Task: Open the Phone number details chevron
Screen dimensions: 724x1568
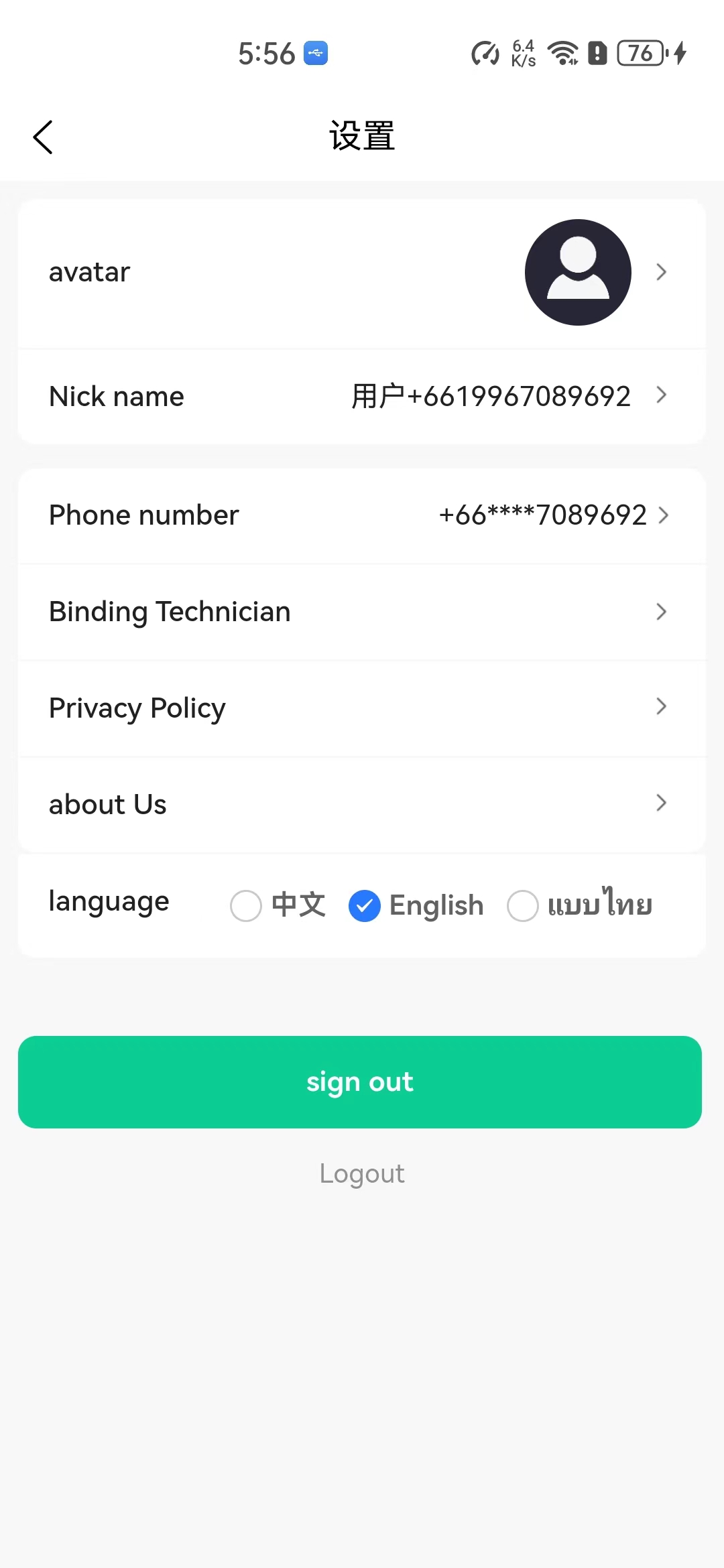Action: (x=664, y=515)
